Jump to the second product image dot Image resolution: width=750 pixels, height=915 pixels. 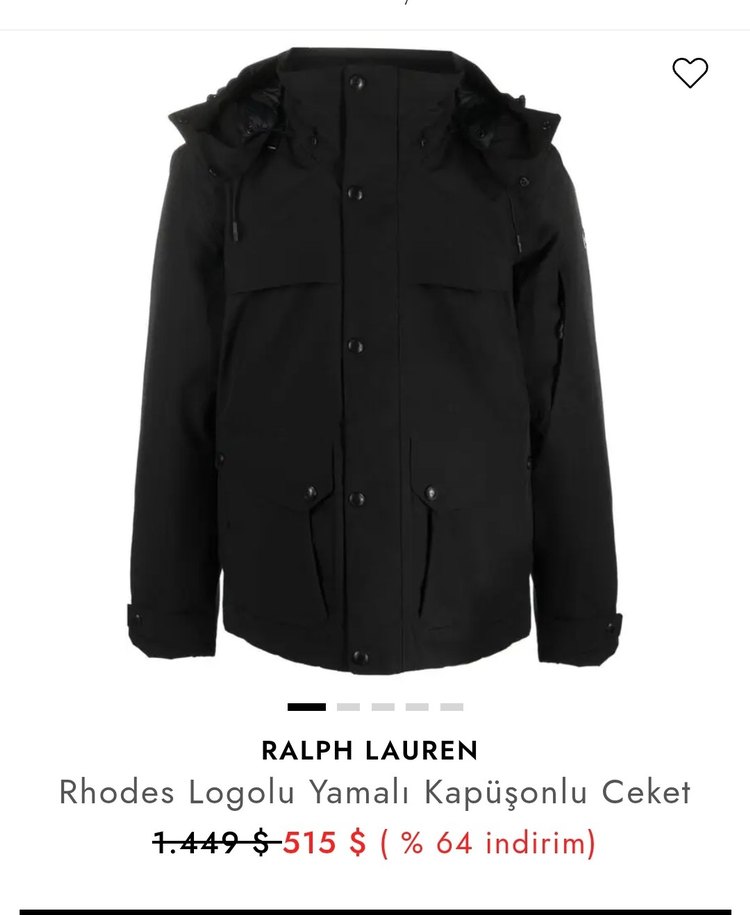click(x=348, y=707)
